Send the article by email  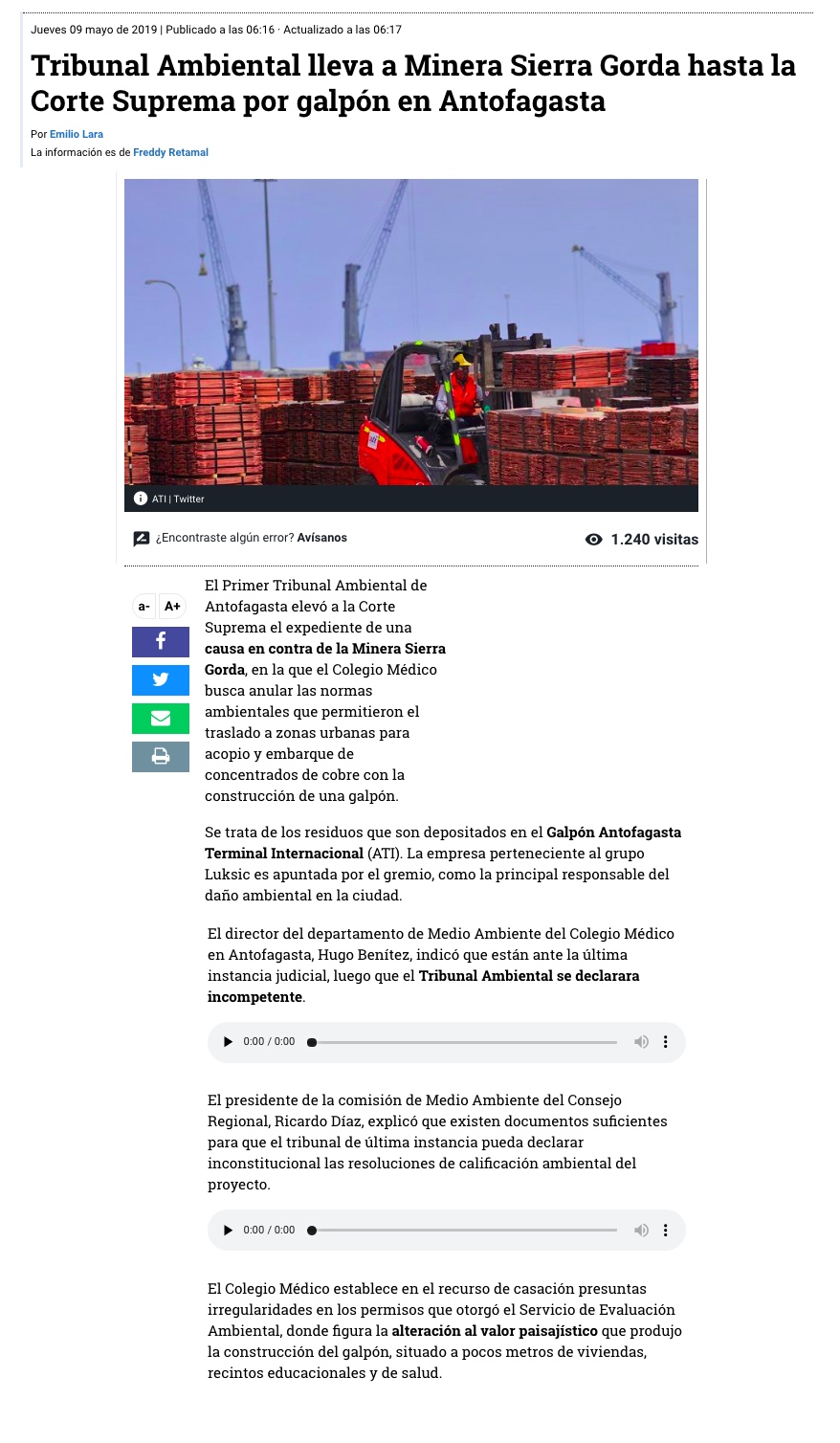tap(161, 719)
